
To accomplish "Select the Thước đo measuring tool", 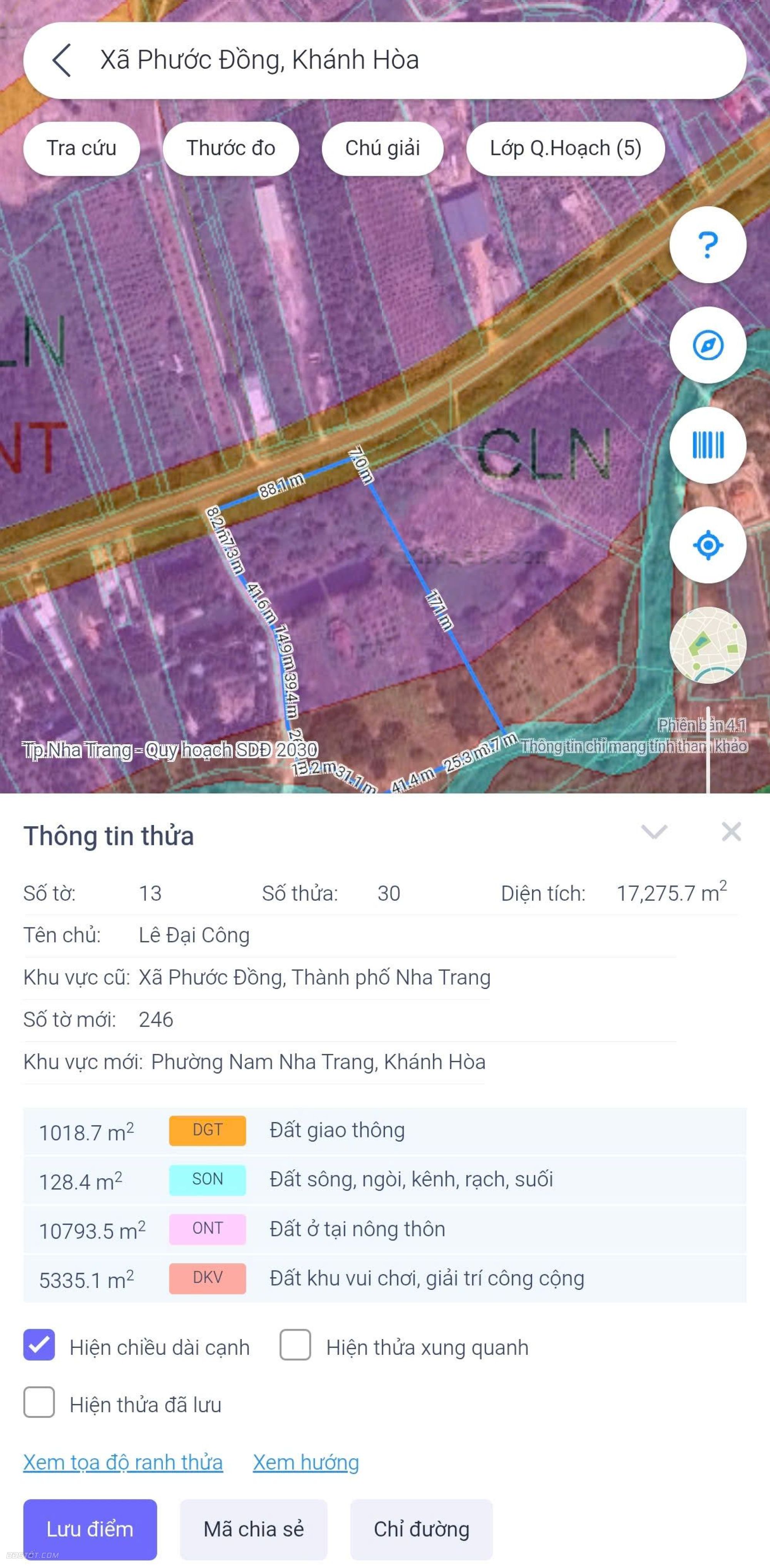I will pyautogui.click(x=230, y=149).
